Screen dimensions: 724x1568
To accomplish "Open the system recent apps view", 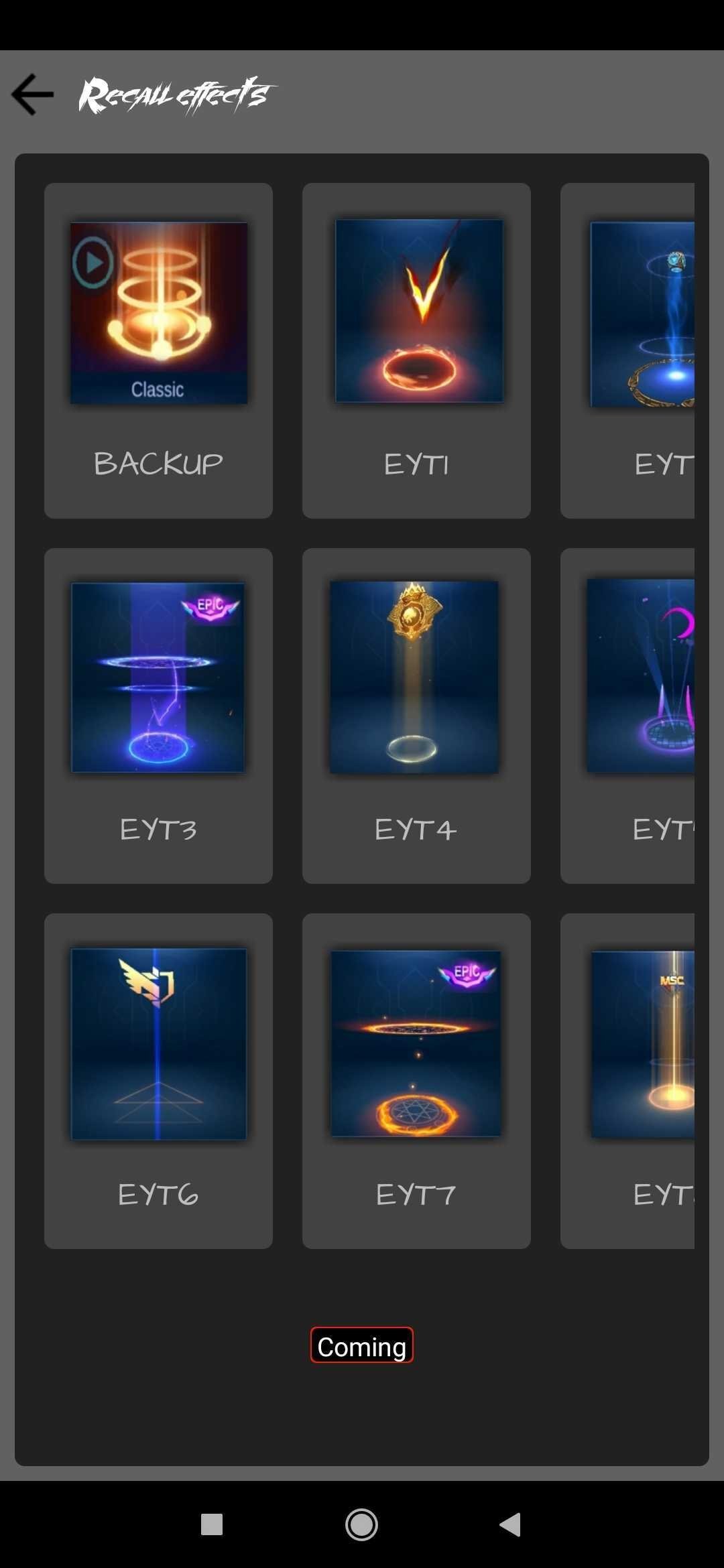I will [212, 1524].
